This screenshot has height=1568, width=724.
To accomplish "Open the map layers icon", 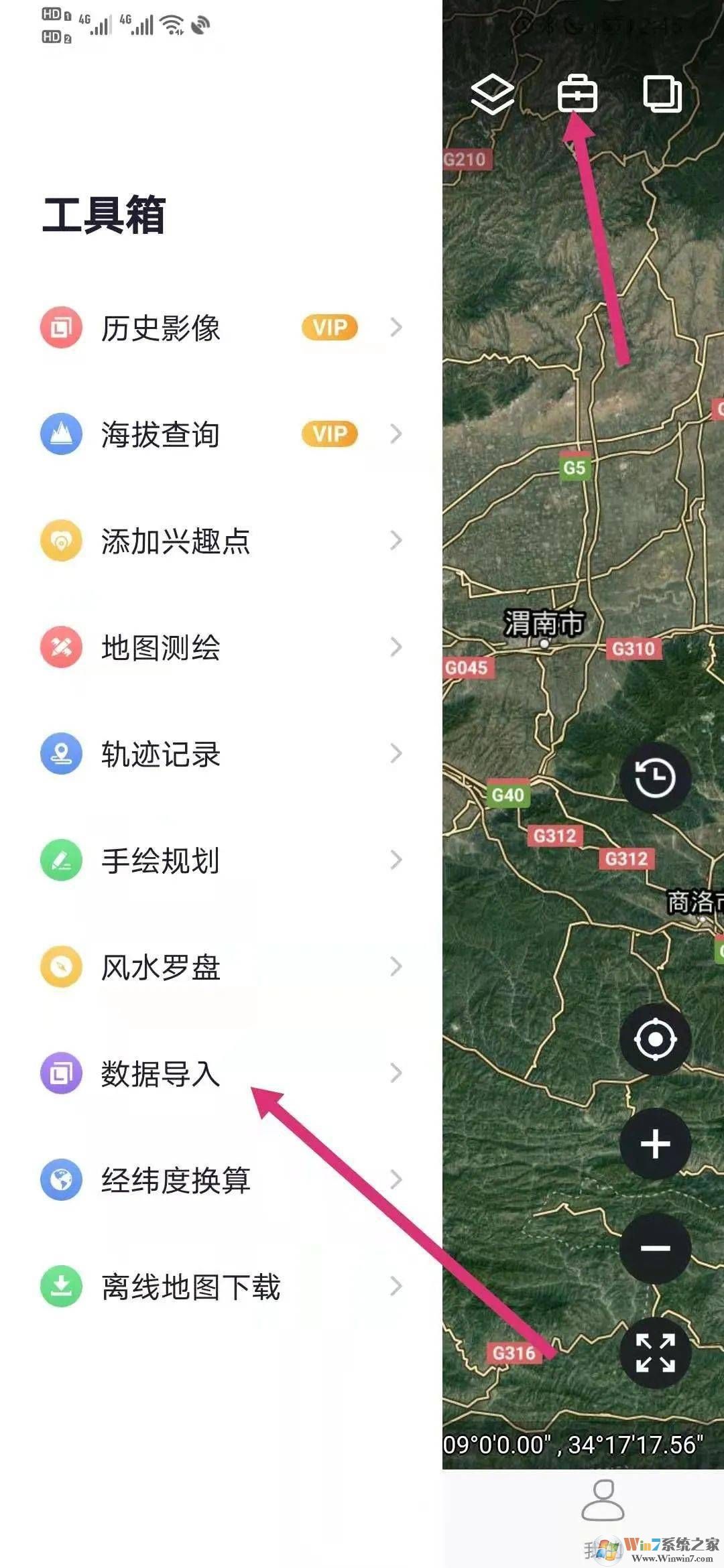I will (492, 94).
